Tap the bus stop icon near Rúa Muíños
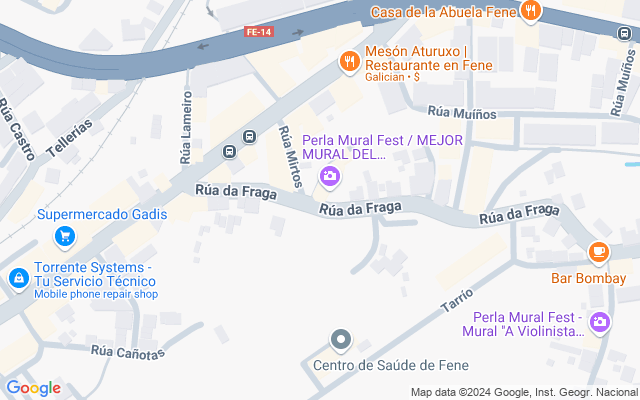This screenshot has width=640, height=400. [624, 33]
